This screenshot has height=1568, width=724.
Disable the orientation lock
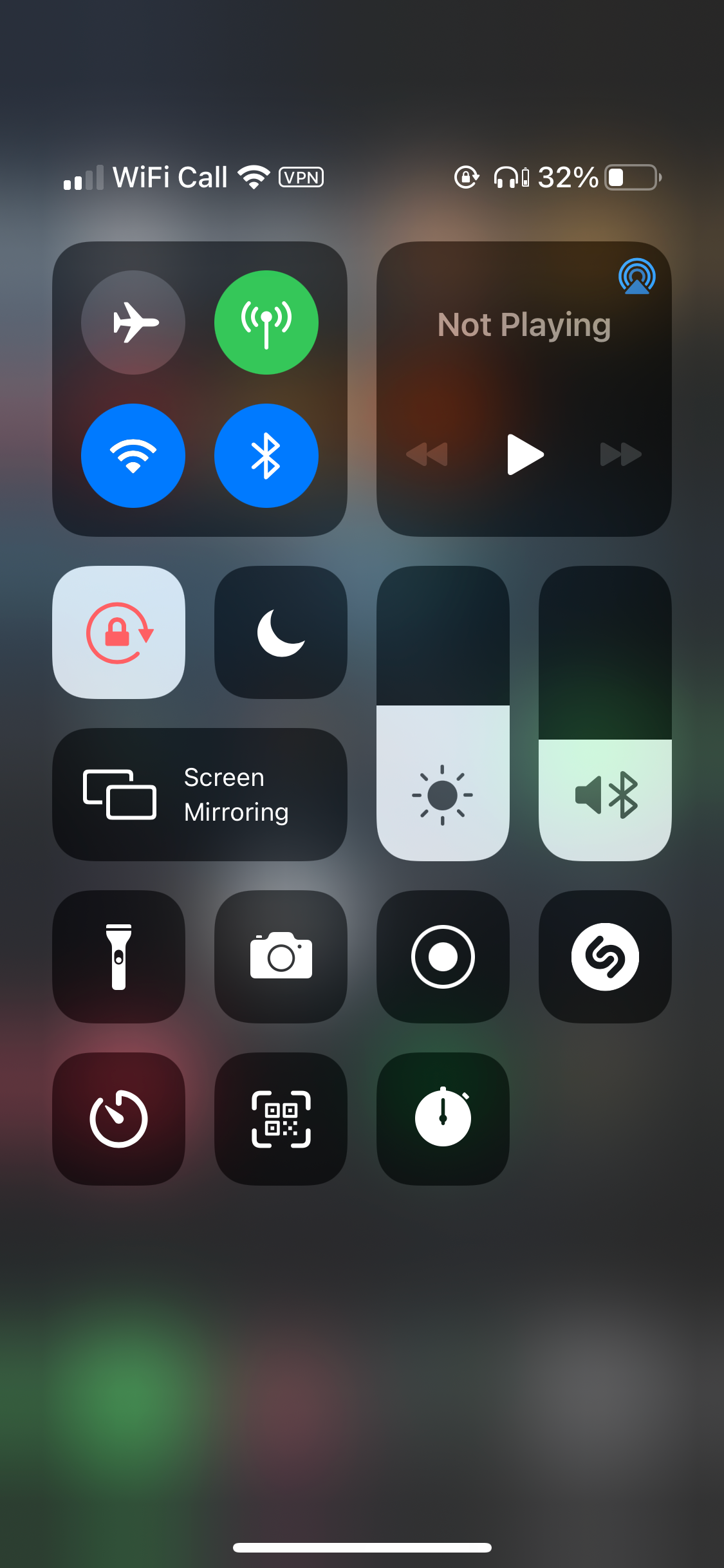click(119, 633)
